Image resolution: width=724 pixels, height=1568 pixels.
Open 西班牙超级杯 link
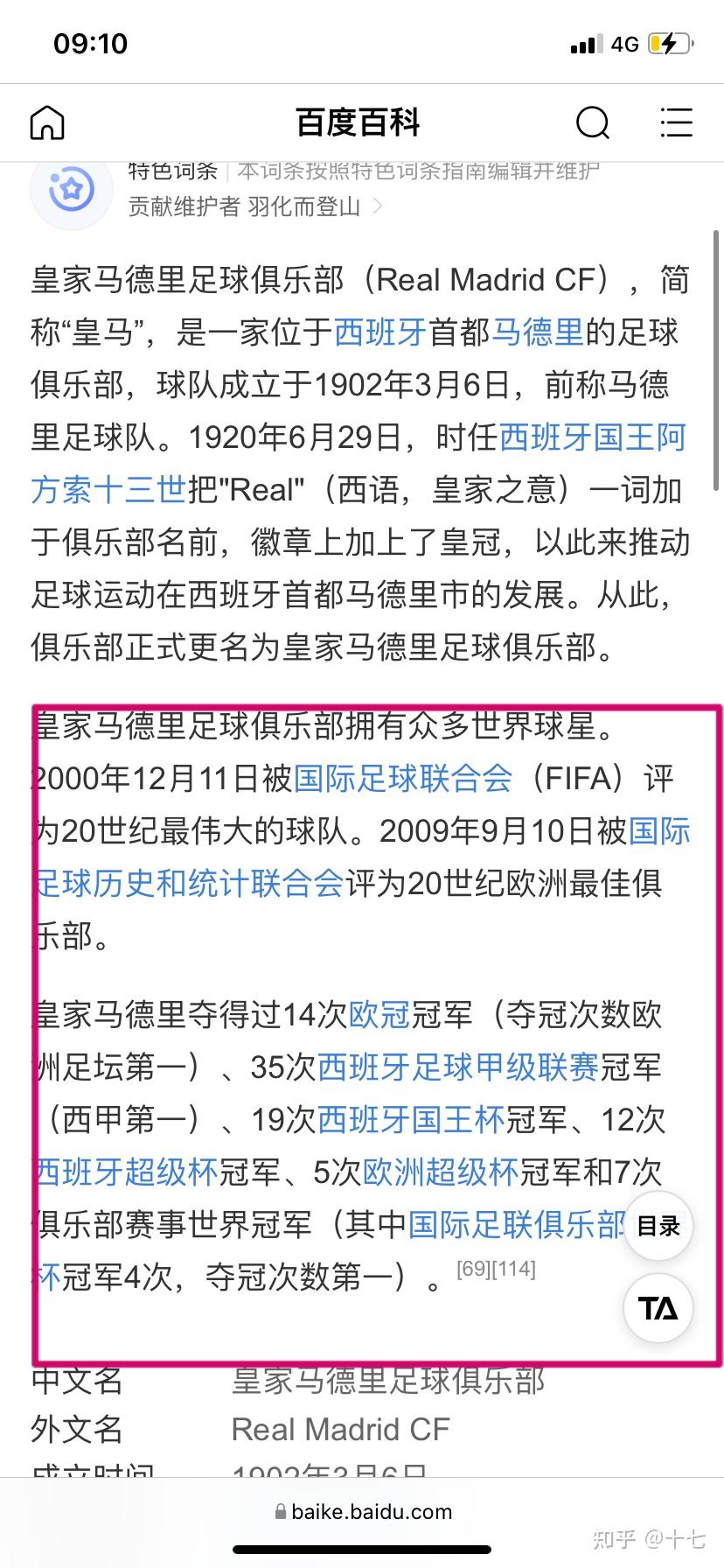(126, 1172)
